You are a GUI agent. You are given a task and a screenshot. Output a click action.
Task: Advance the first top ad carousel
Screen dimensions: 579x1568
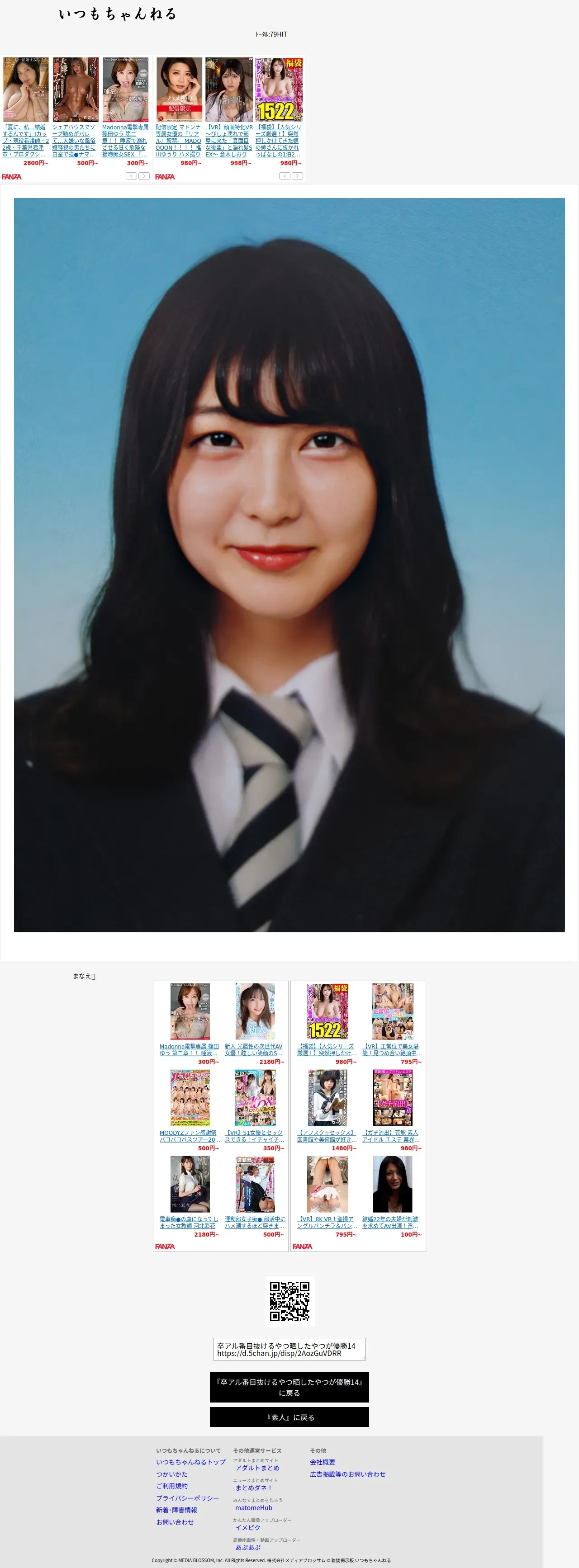pos(144,176)
